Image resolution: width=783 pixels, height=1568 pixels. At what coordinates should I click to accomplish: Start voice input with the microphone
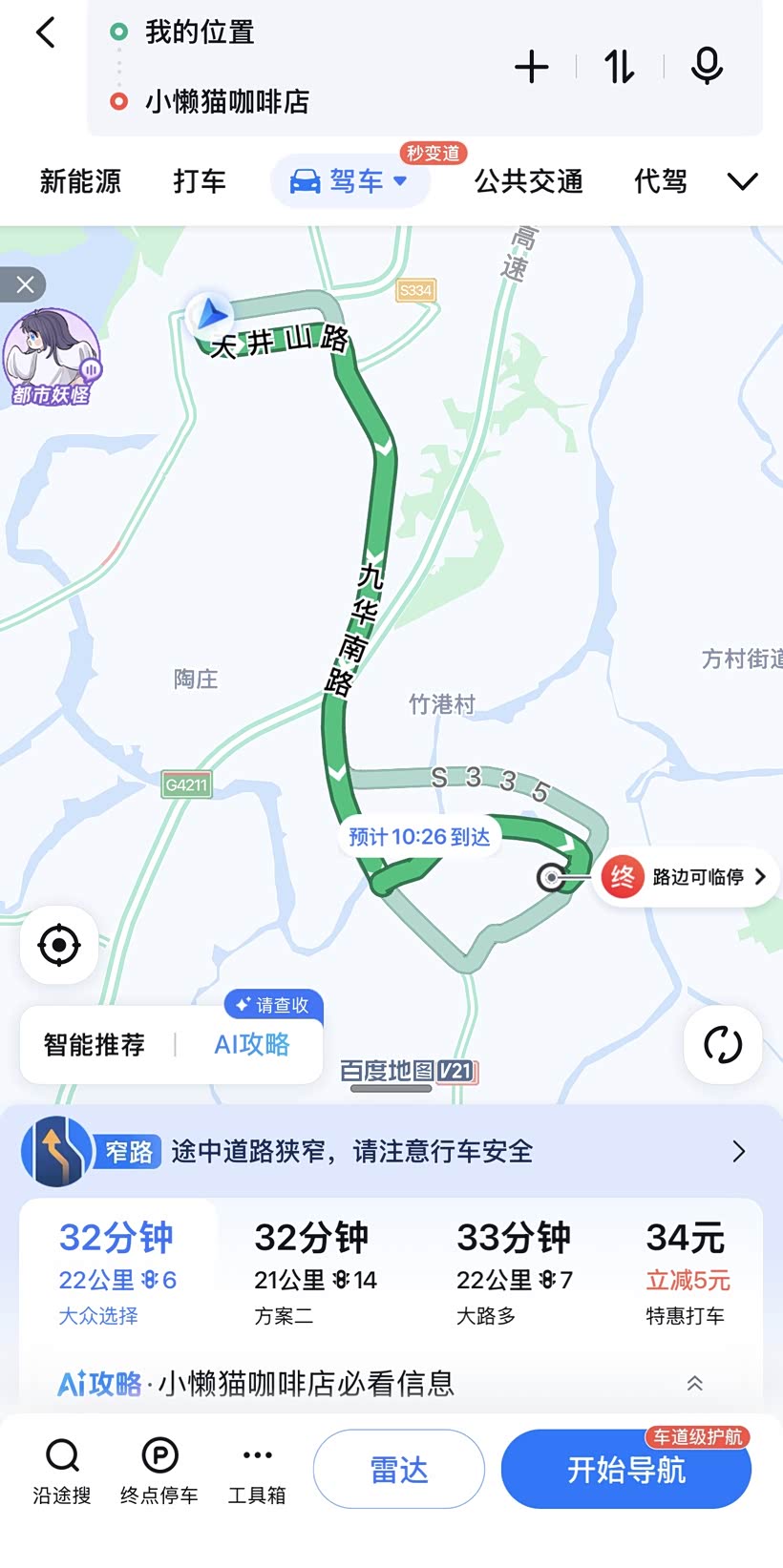(x=707, y=67)
